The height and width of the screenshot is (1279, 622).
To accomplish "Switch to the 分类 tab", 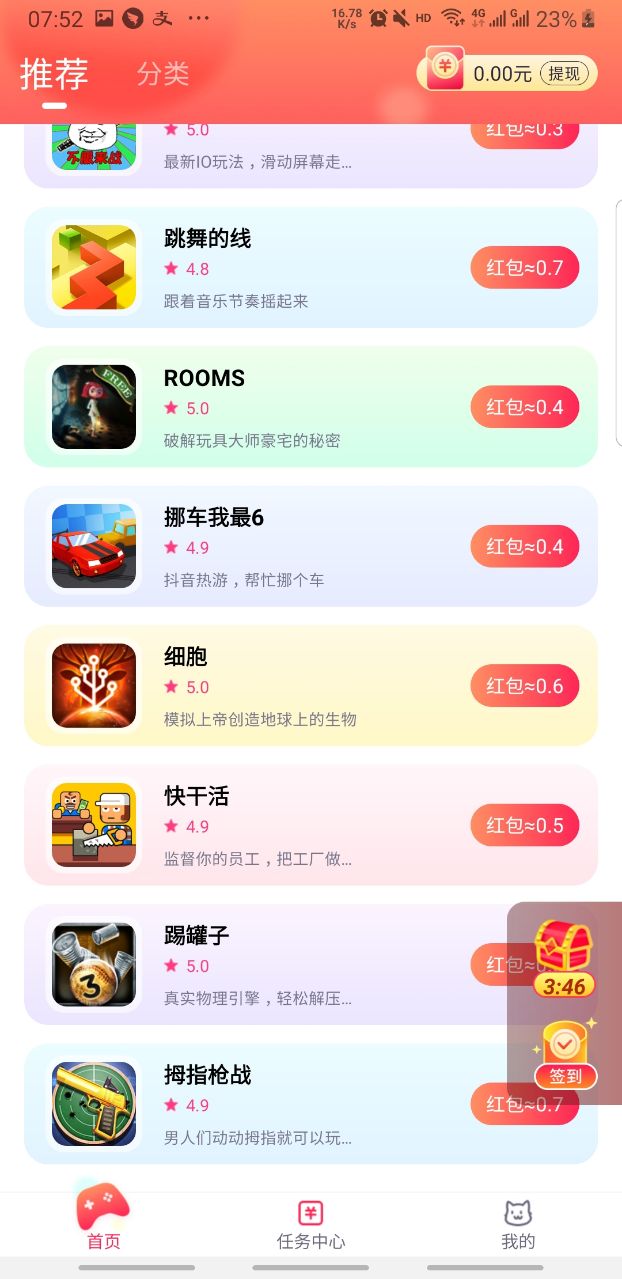I will (163, 73).
